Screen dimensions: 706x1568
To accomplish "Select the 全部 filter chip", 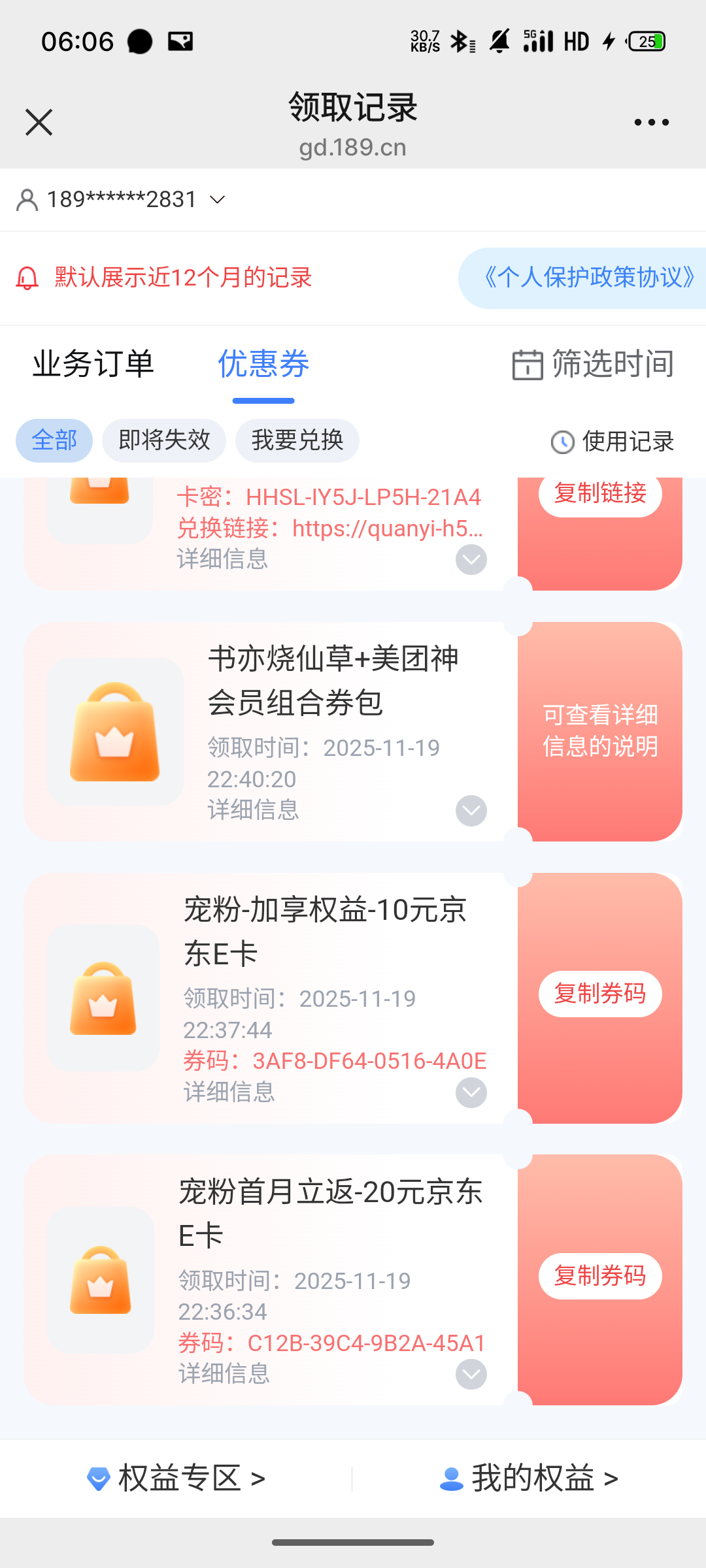I will (x=54, y=440).
